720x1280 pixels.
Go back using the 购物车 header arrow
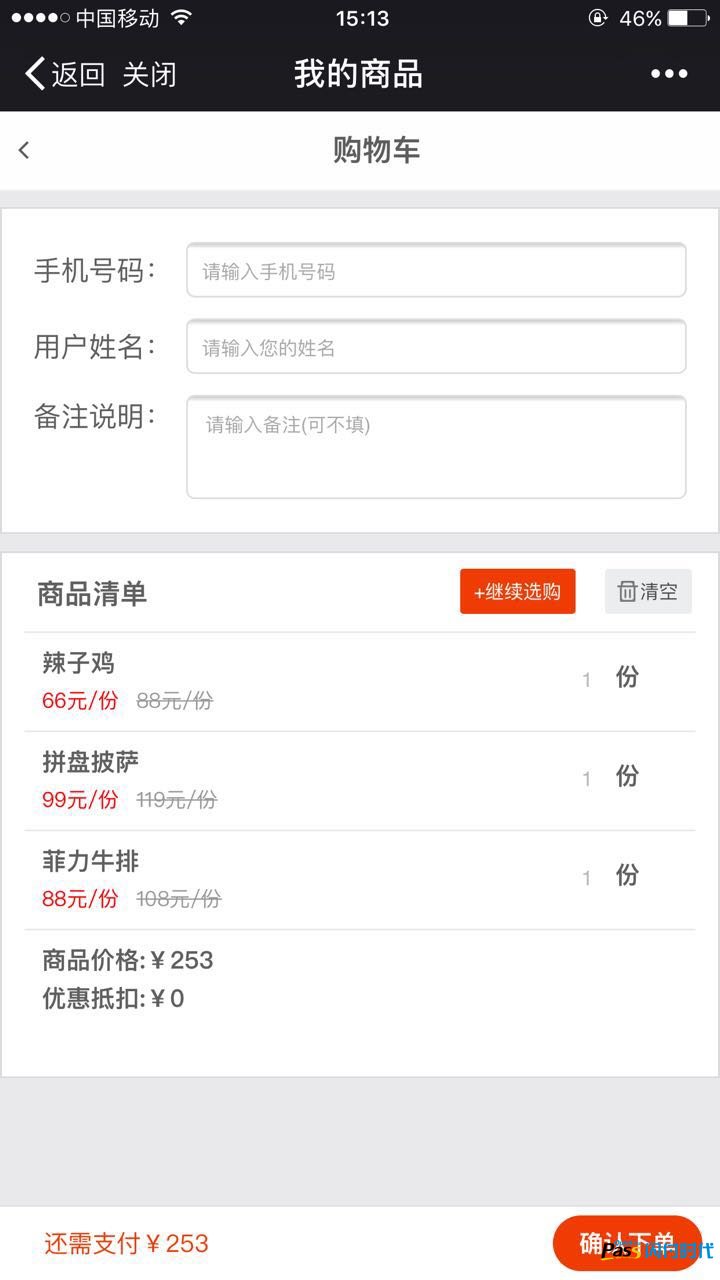pos(24,150)
